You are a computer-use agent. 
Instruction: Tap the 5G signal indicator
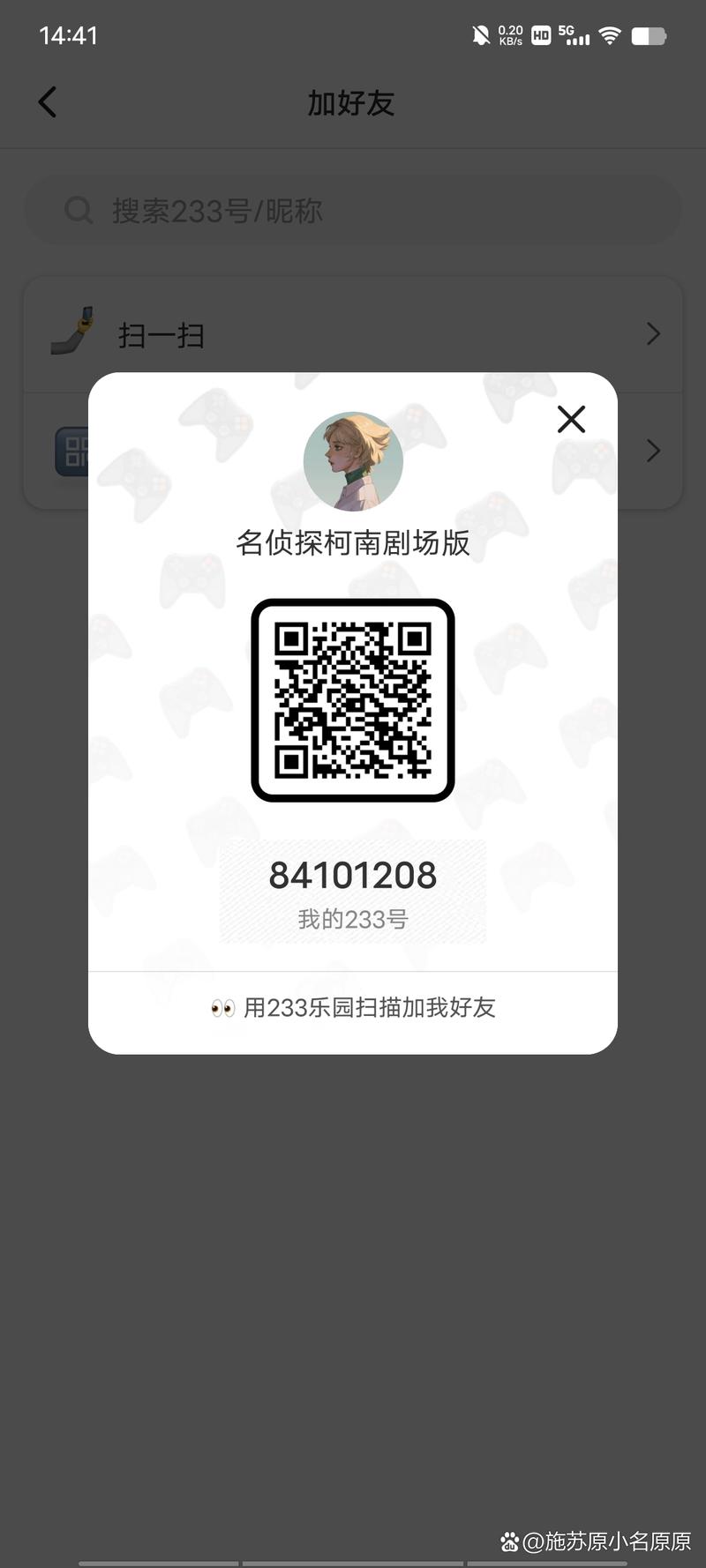(x=572, y=36)
